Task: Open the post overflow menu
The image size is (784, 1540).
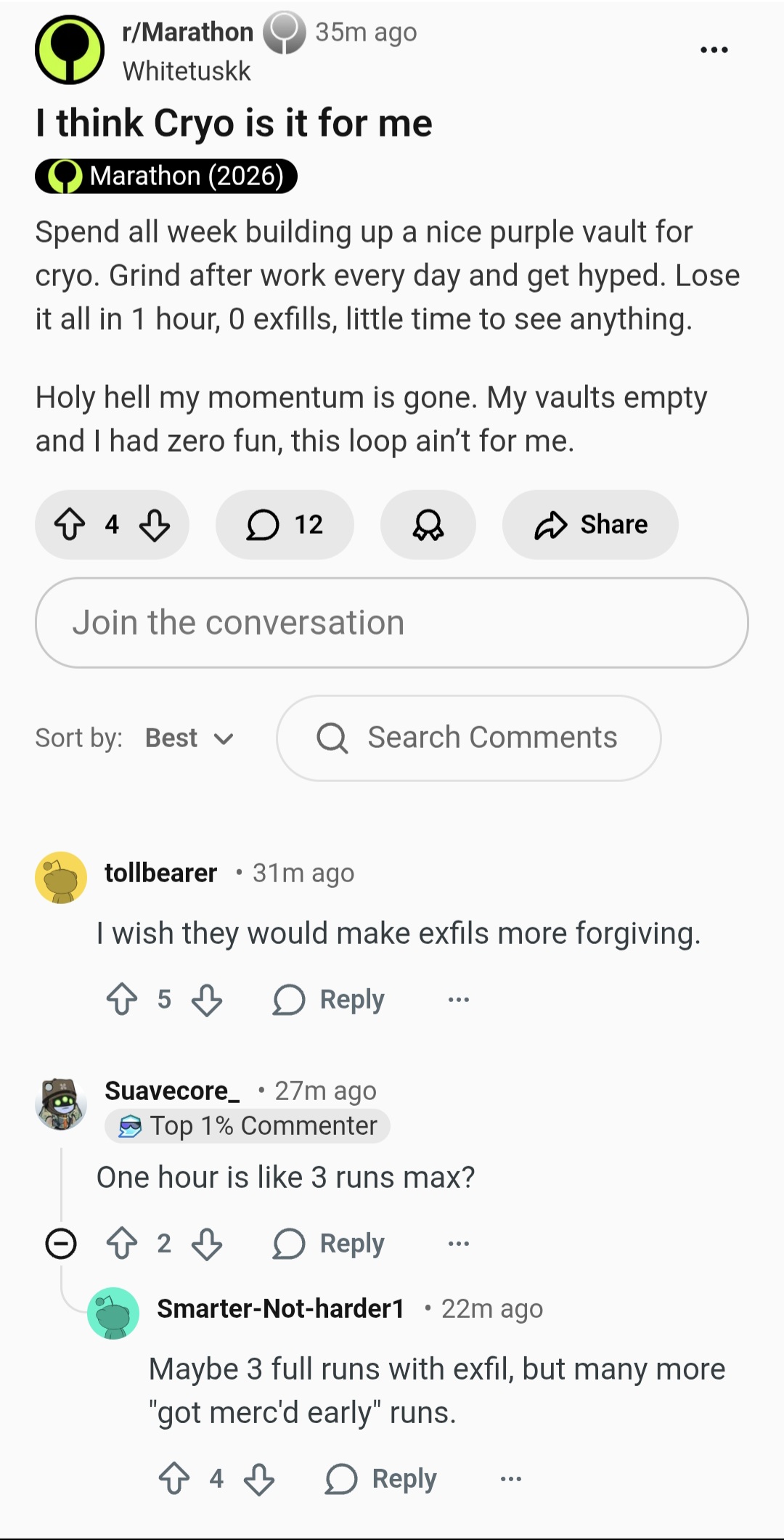Action: [x=714, y=49]
